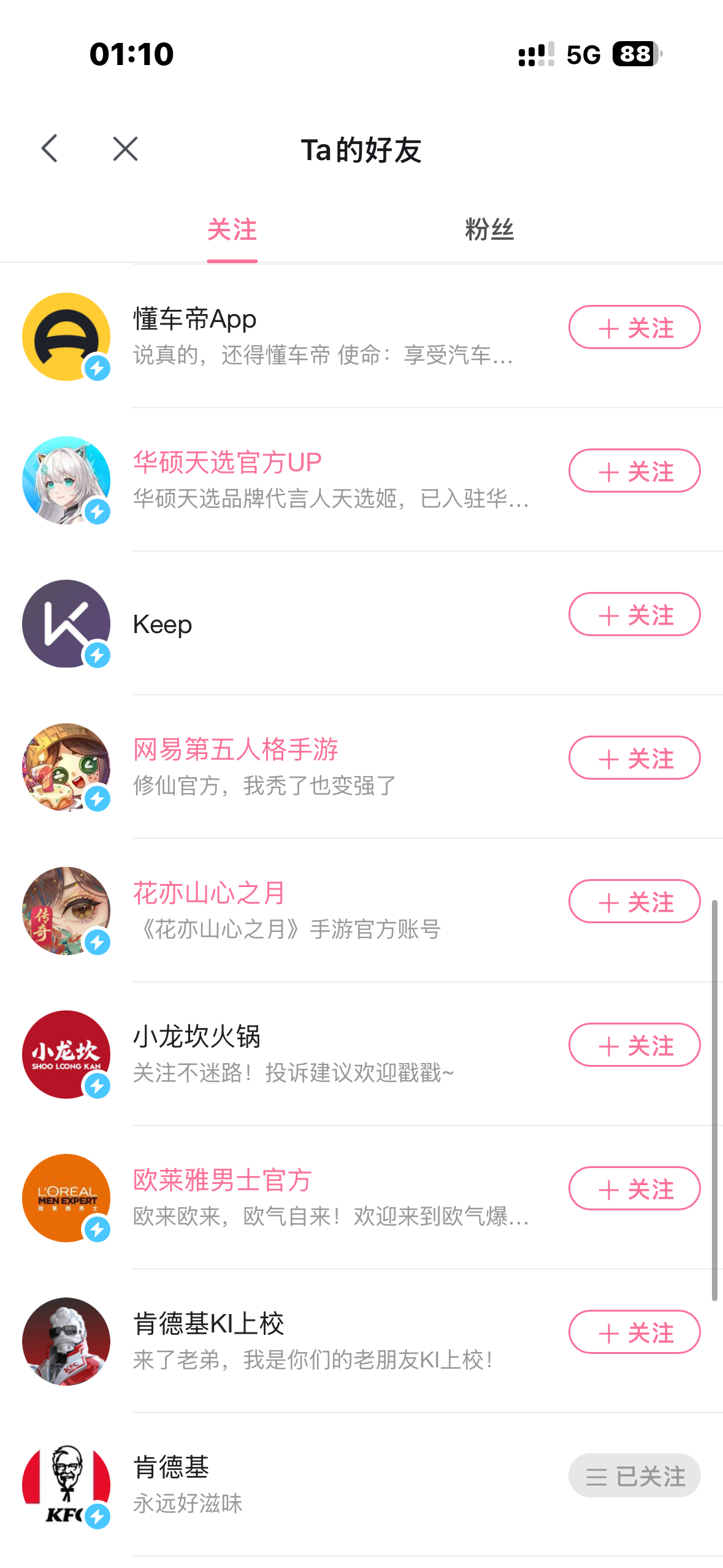Go back using the left arrow
Viewport: 723px width, 1568px height.
coord(50,148)
